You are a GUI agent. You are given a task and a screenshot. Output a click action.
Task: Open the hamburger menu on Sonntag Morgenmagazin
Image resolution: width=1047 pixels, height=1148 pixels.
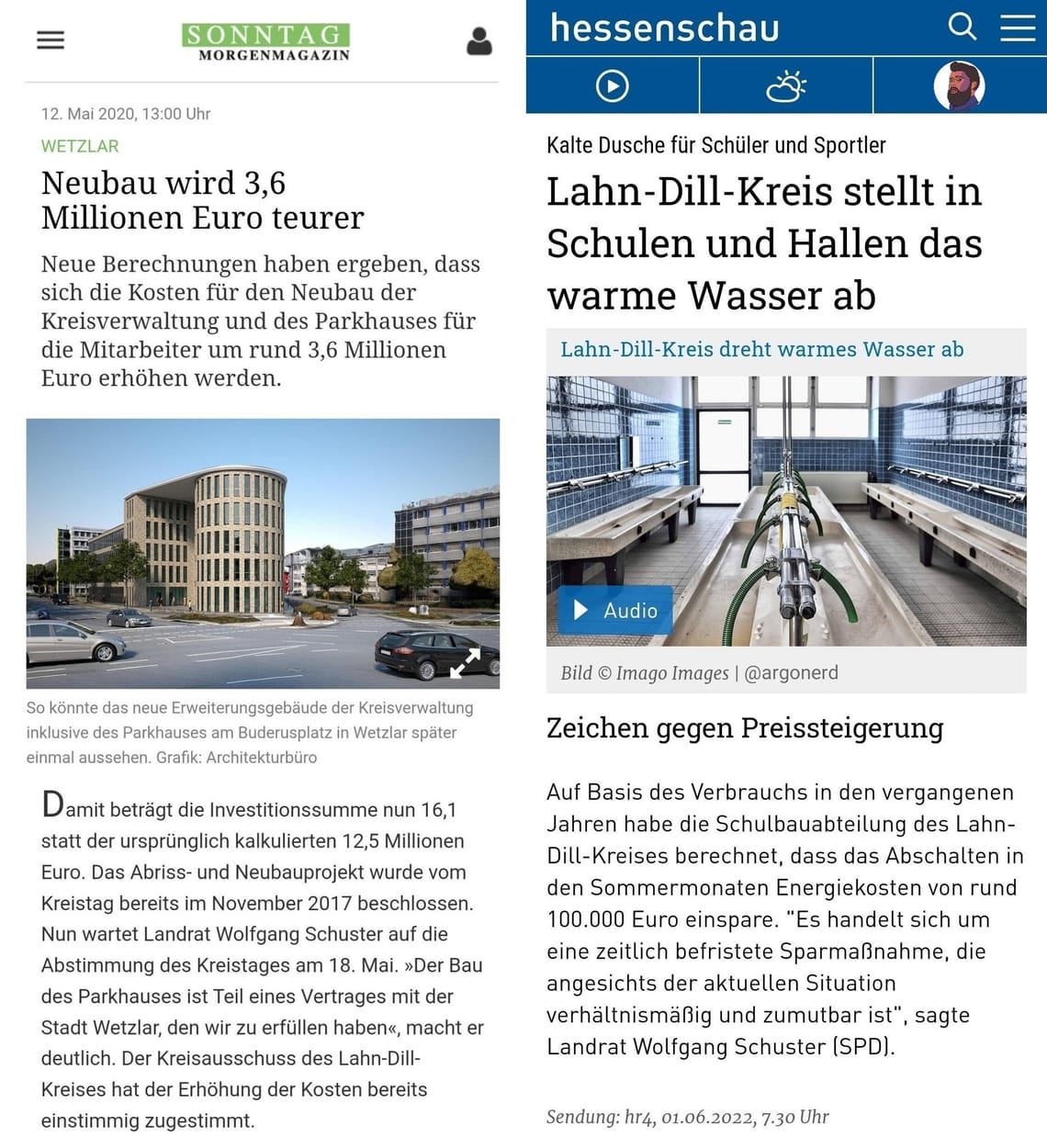49,40
